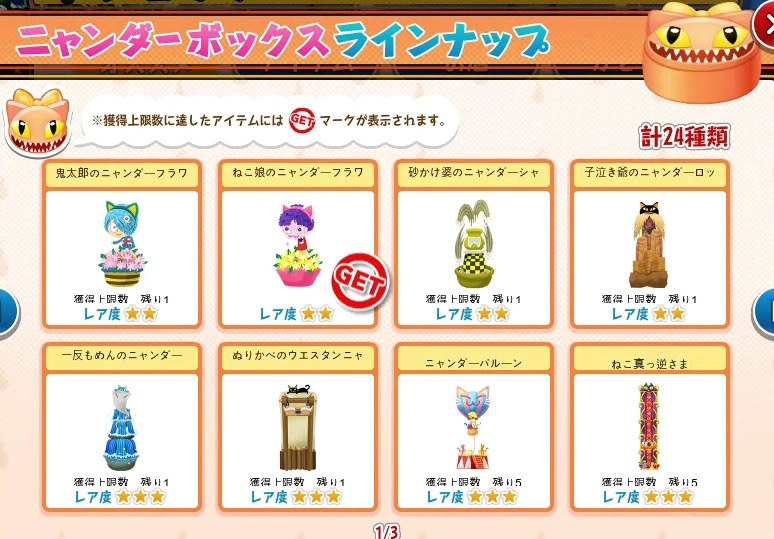View the 子泣き爺のニャンダーロッ item card
This screenshot has width=774, height=539.
point(651,245)
